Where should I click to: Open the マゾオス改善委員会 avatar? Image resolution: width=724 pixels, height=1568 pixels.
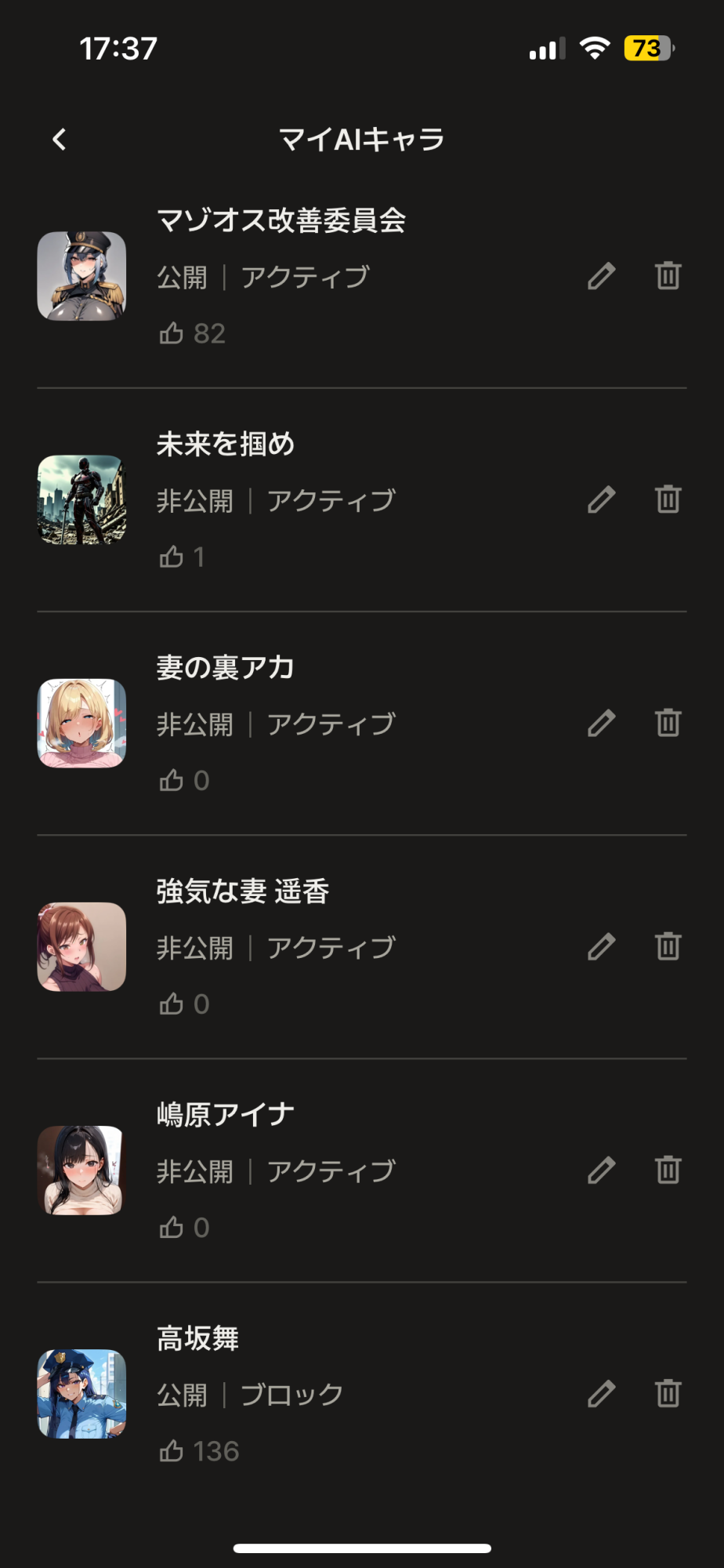tap(81, 276)
